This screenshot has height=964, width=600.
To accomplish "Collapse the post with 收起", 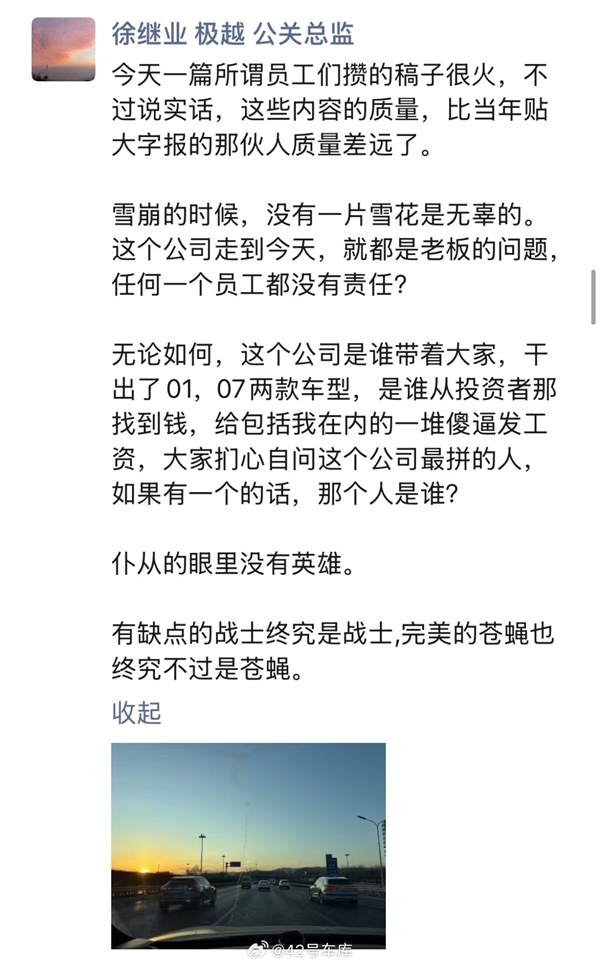I will (136, 713).
